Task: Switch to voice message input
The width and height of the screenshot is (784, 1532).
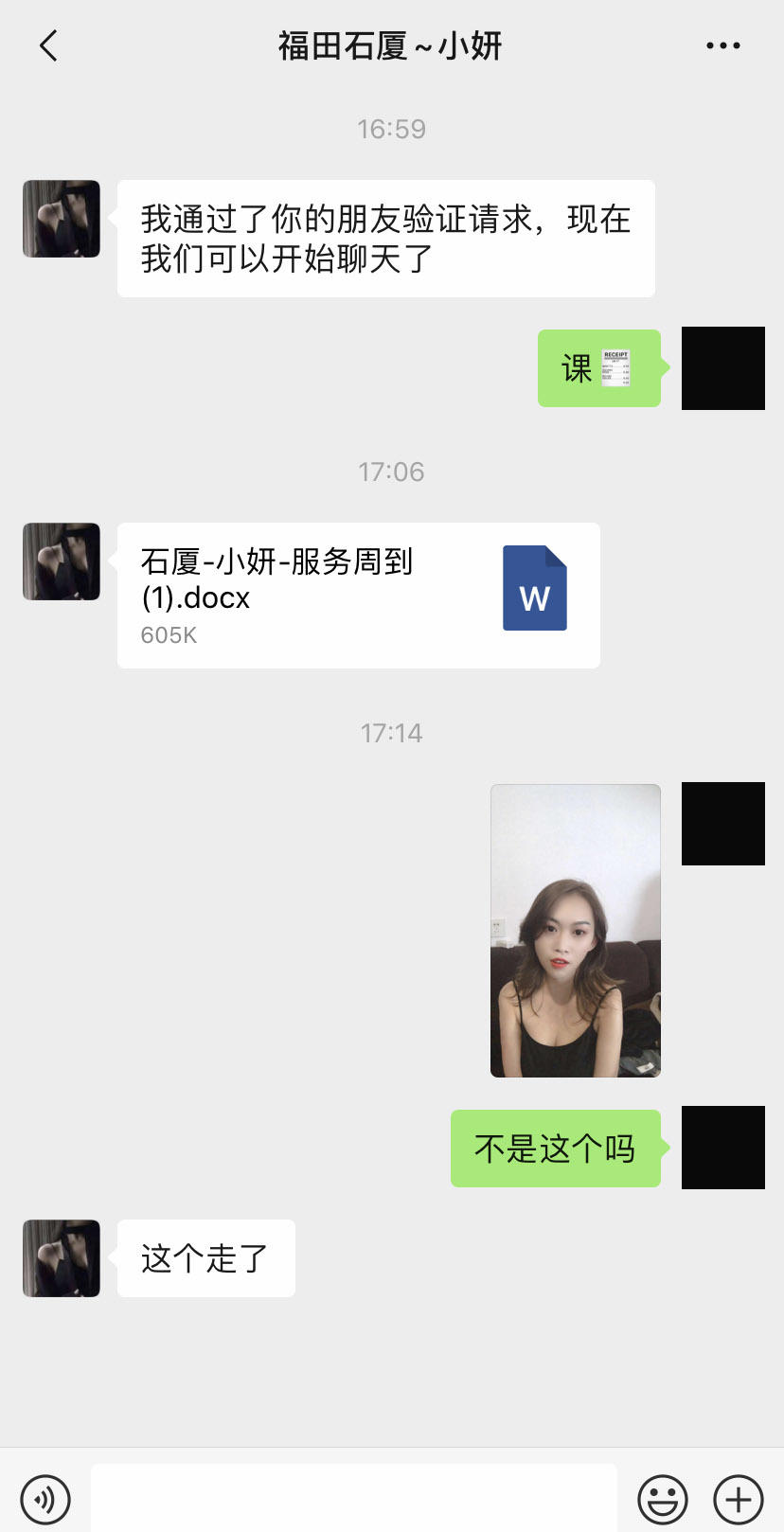Action: pyautogui.click(x=45, y=1499)
